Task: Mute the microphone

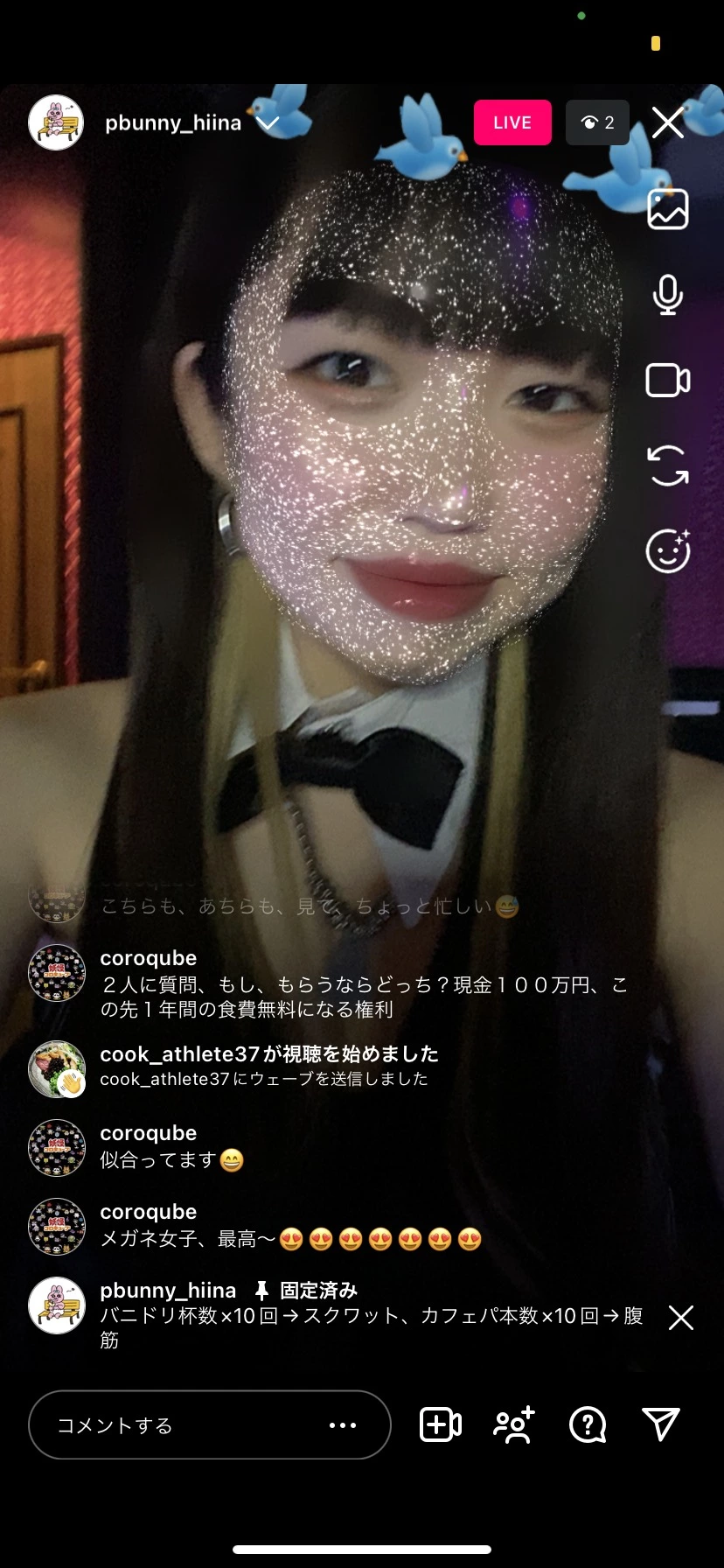Action: 668,295
